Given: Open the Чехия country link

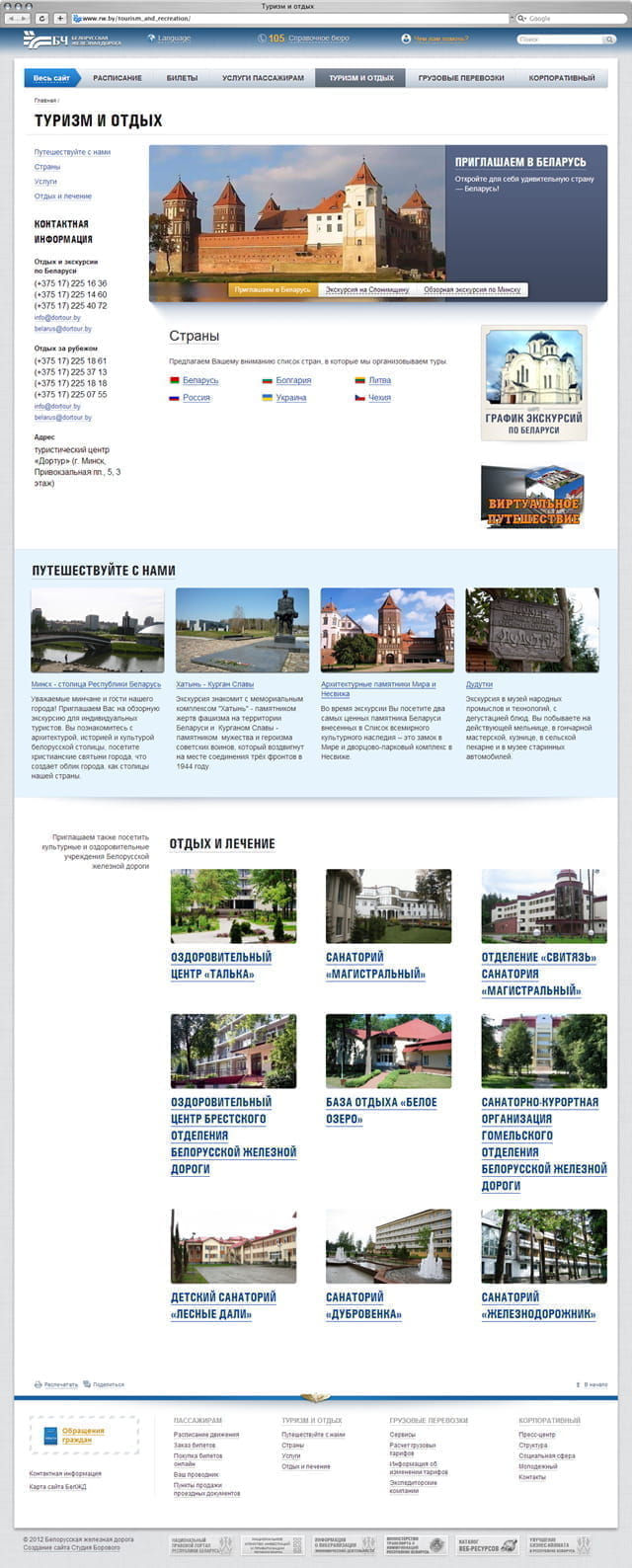Looking at the screenshot, I should tap(379, 398).
